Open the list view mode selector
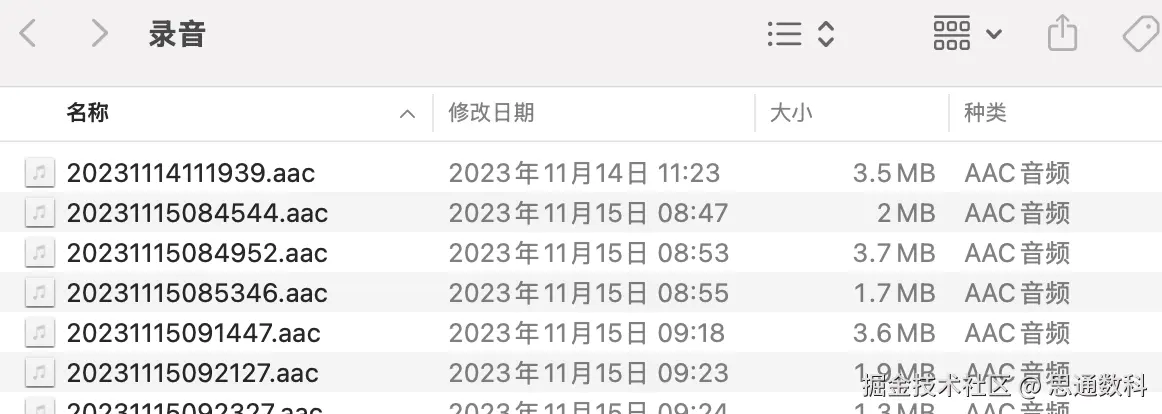 [x=800, y=34]
